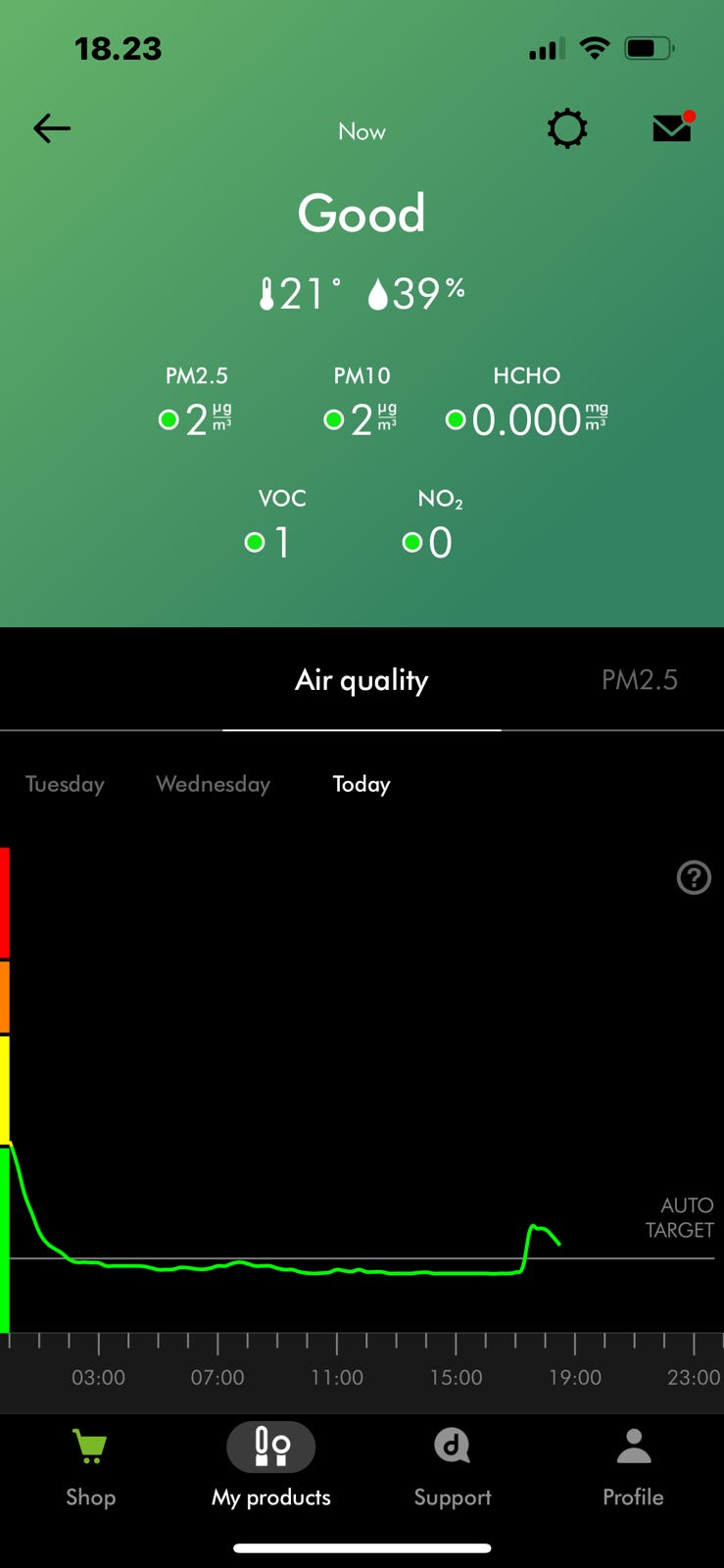This screenshot has height=1568, width=724.
Task: Switch to the PM2.5 graph tab
Action: point(639,680)
